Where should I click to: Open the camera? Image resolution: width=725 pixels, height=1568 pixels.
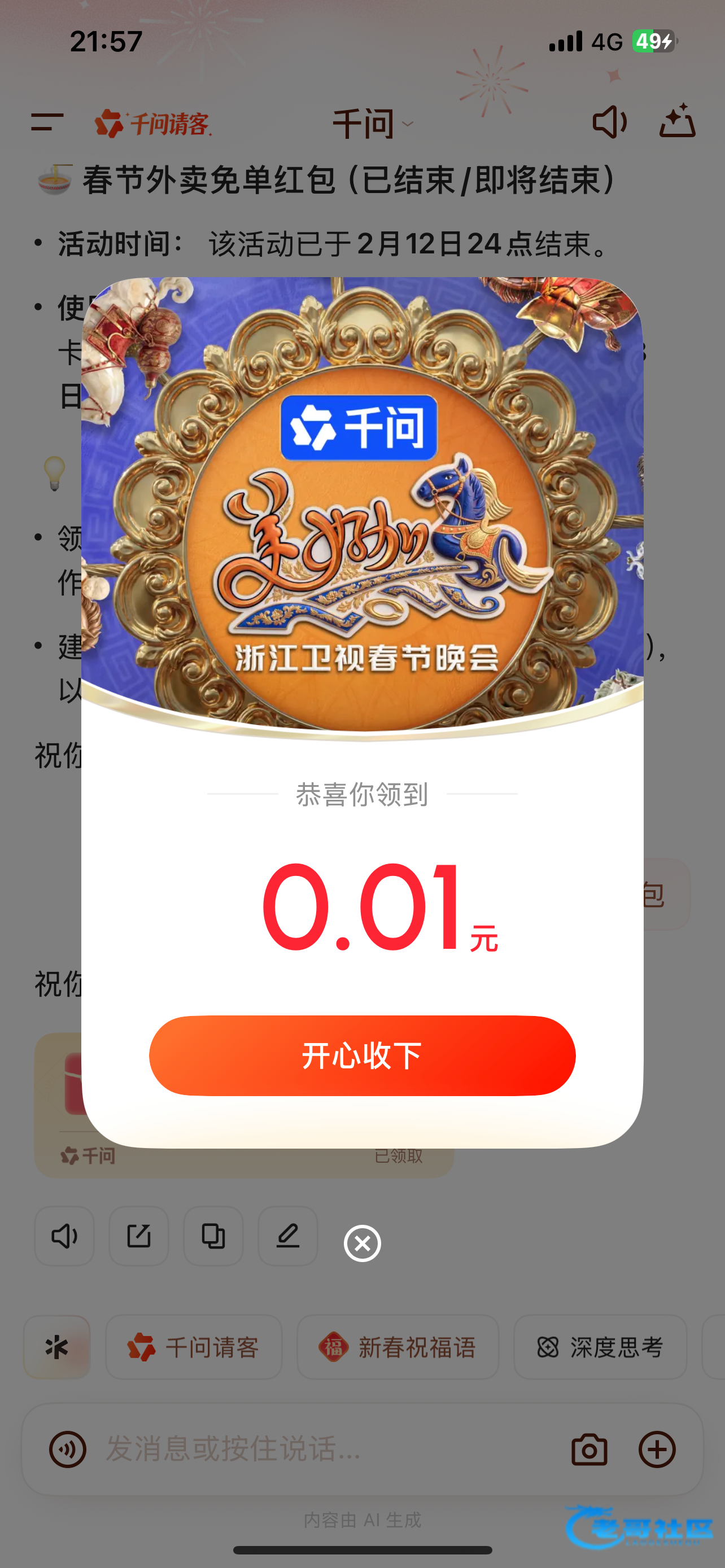[589, 1449]
